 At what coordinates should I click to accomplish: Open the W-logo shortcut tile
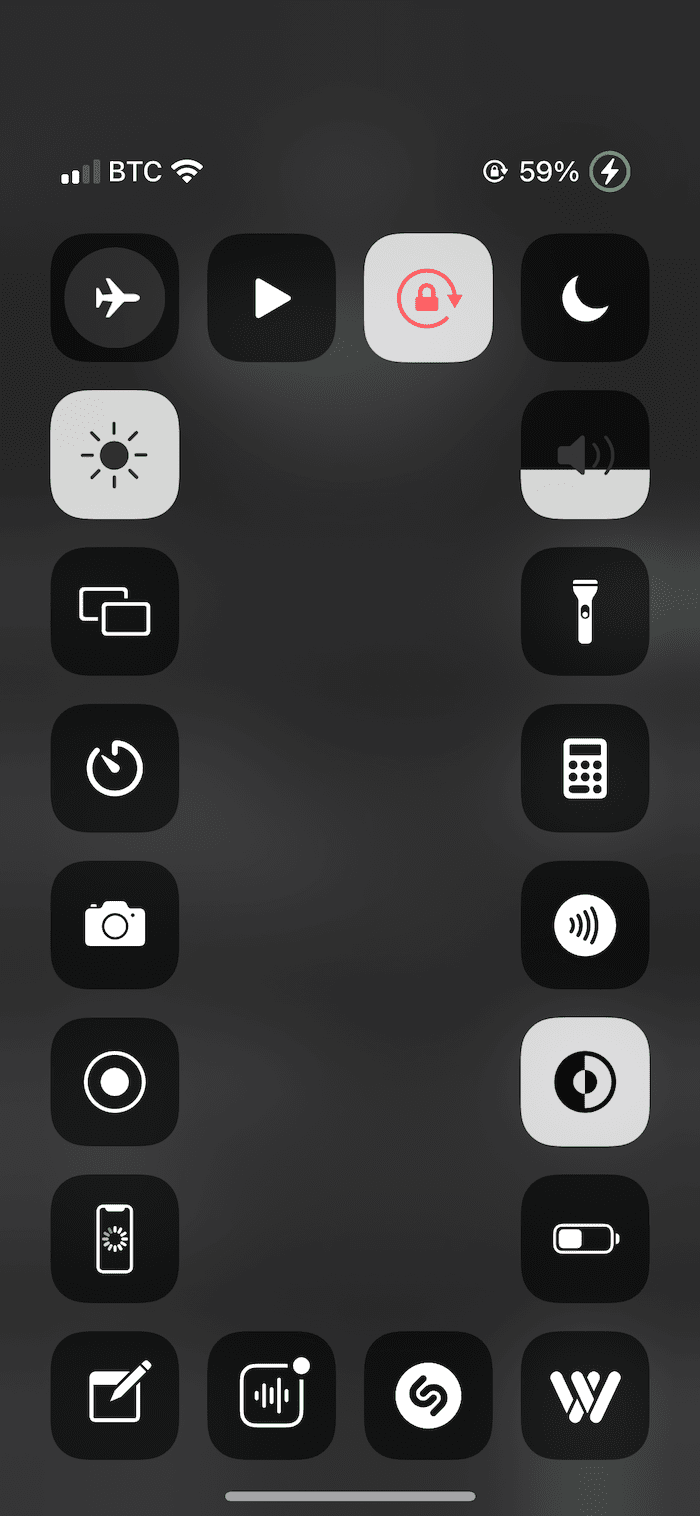(x=585, y=1395)
